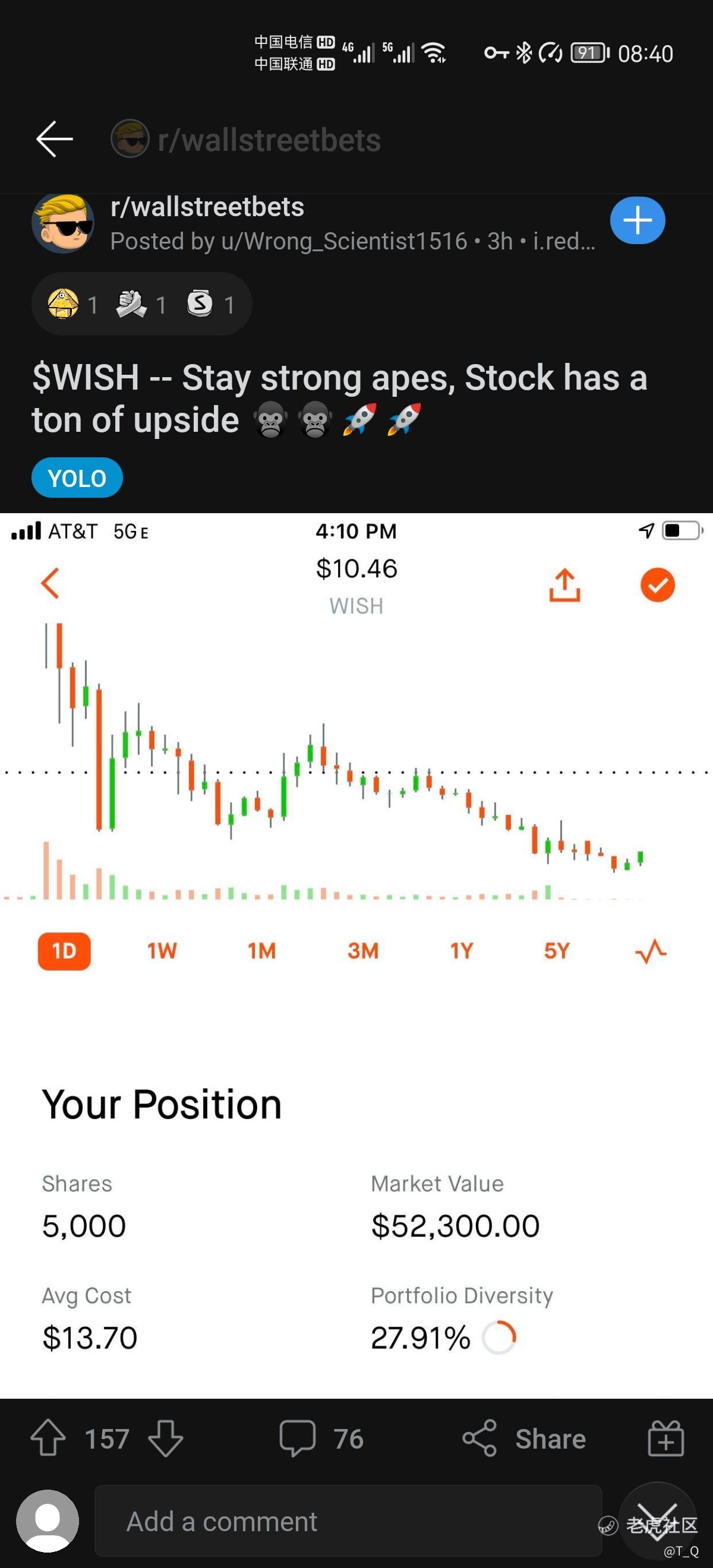Screen dimensions: 713x1568
Task: Open the r/wallstreetbets title in the top bar
Action: (269, 140)
